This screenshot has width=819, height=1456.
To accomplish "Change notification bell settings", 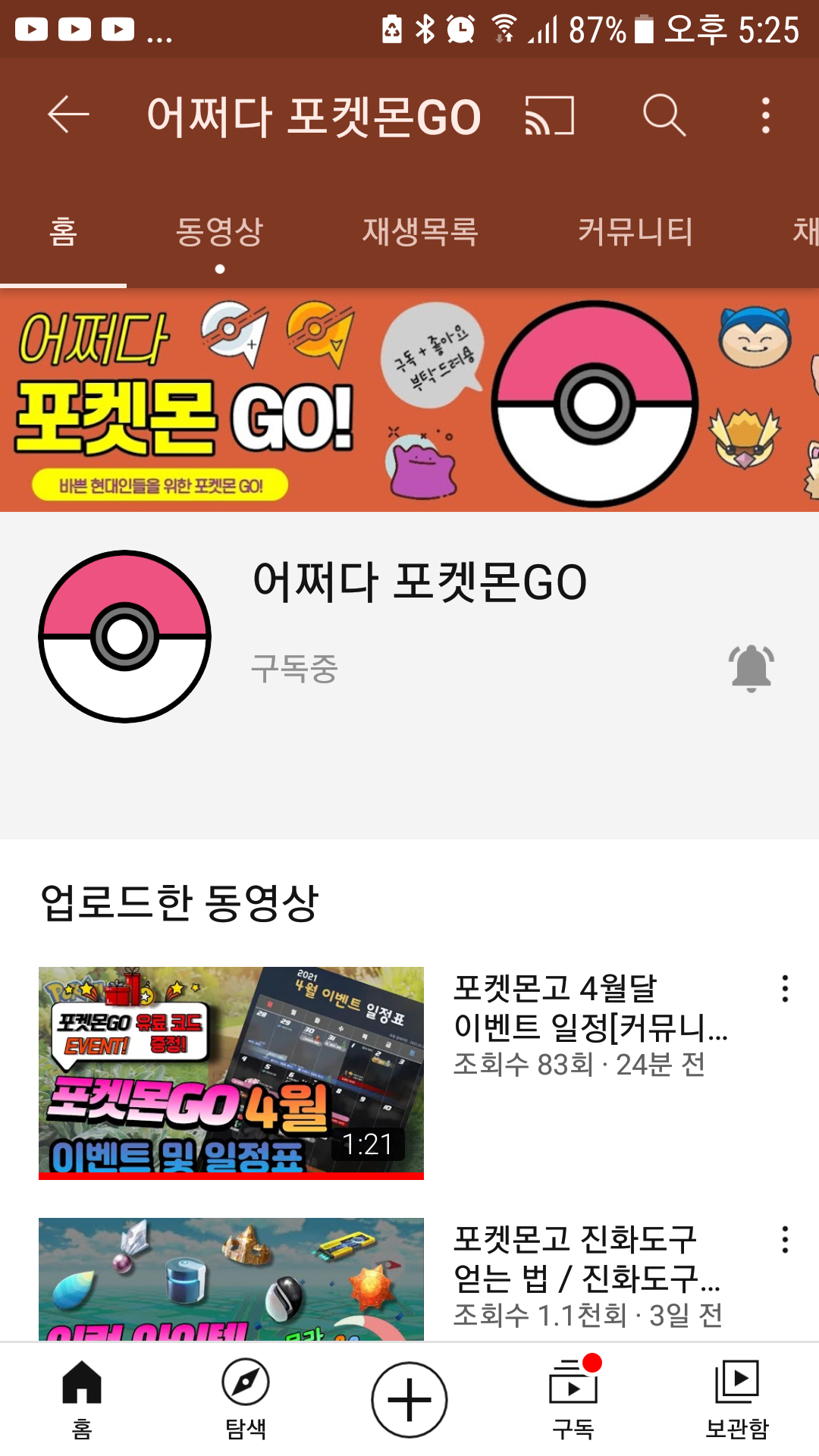I will click(x=751, y=667).
